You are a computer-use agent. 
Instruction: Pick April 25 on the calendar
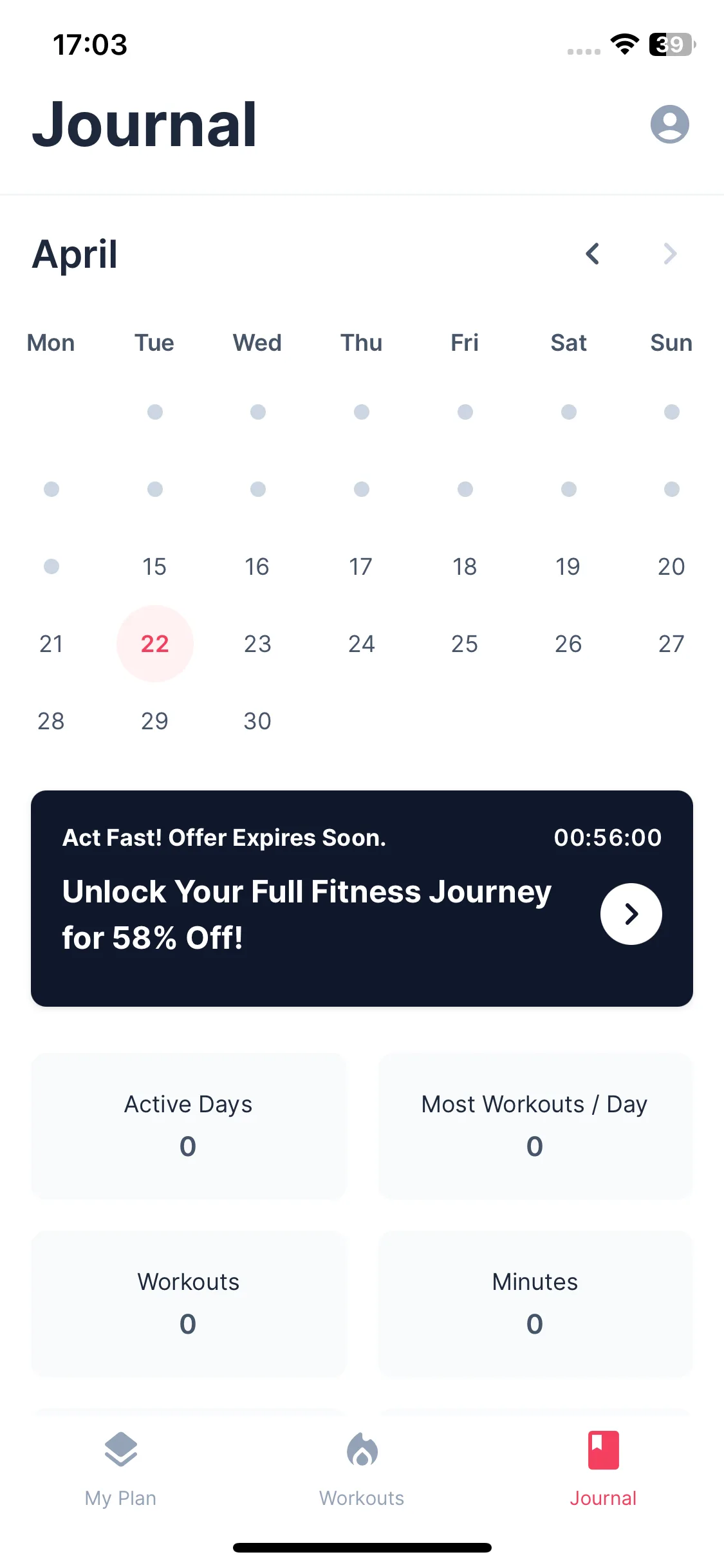click(x=465, y=644)
